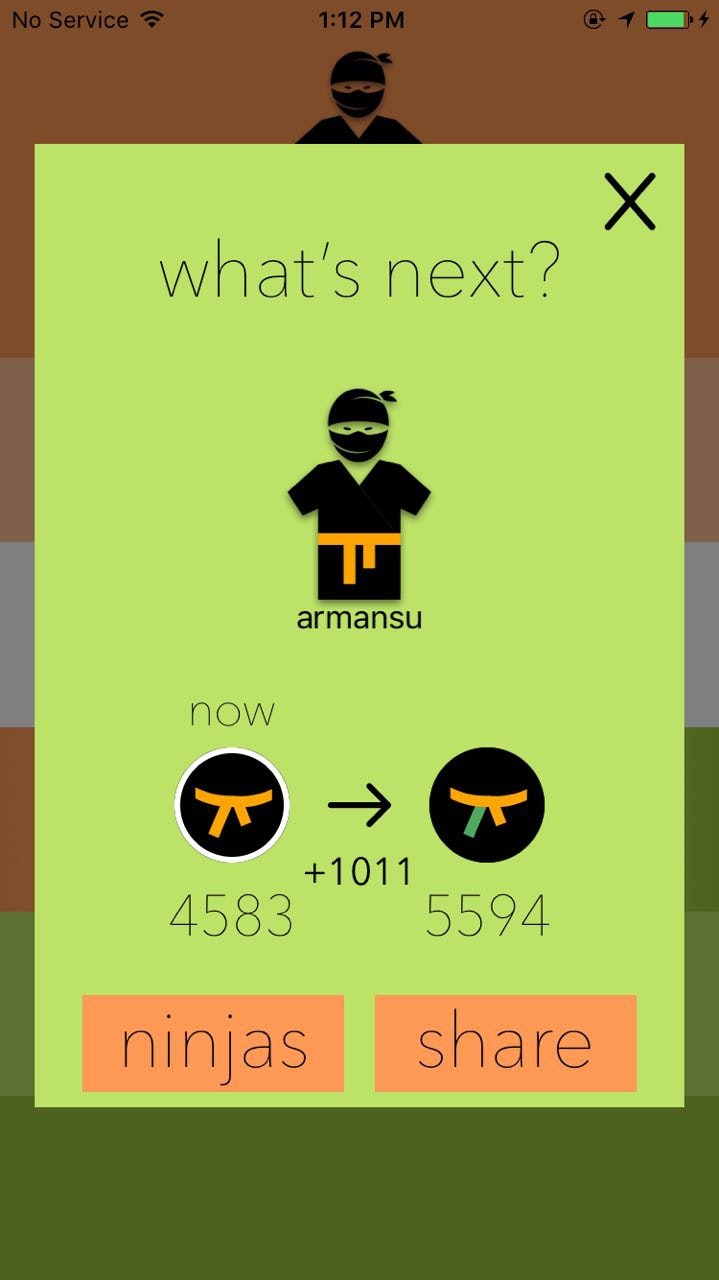Tap the share button
719x1280 pixels.
click(505, 1043)
